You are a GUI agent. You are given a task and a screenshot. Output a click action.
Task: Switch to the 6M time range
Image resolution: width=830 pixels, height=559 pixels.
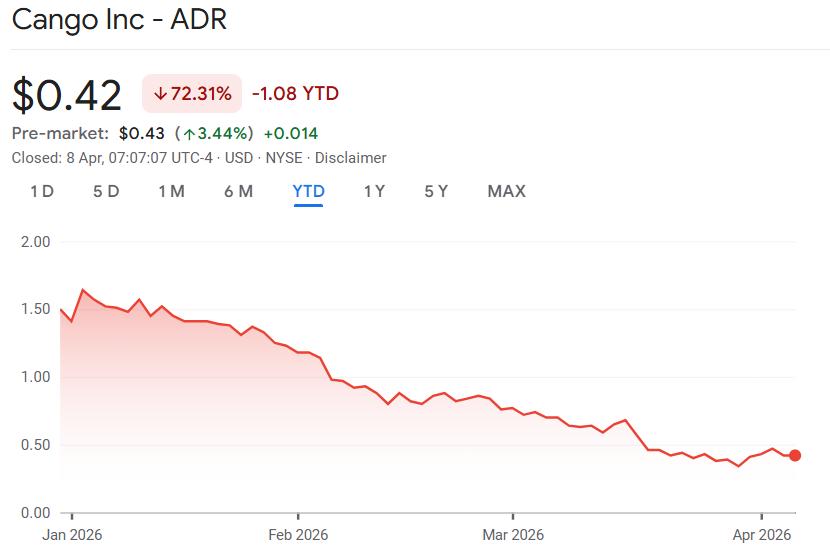point(238,191)
